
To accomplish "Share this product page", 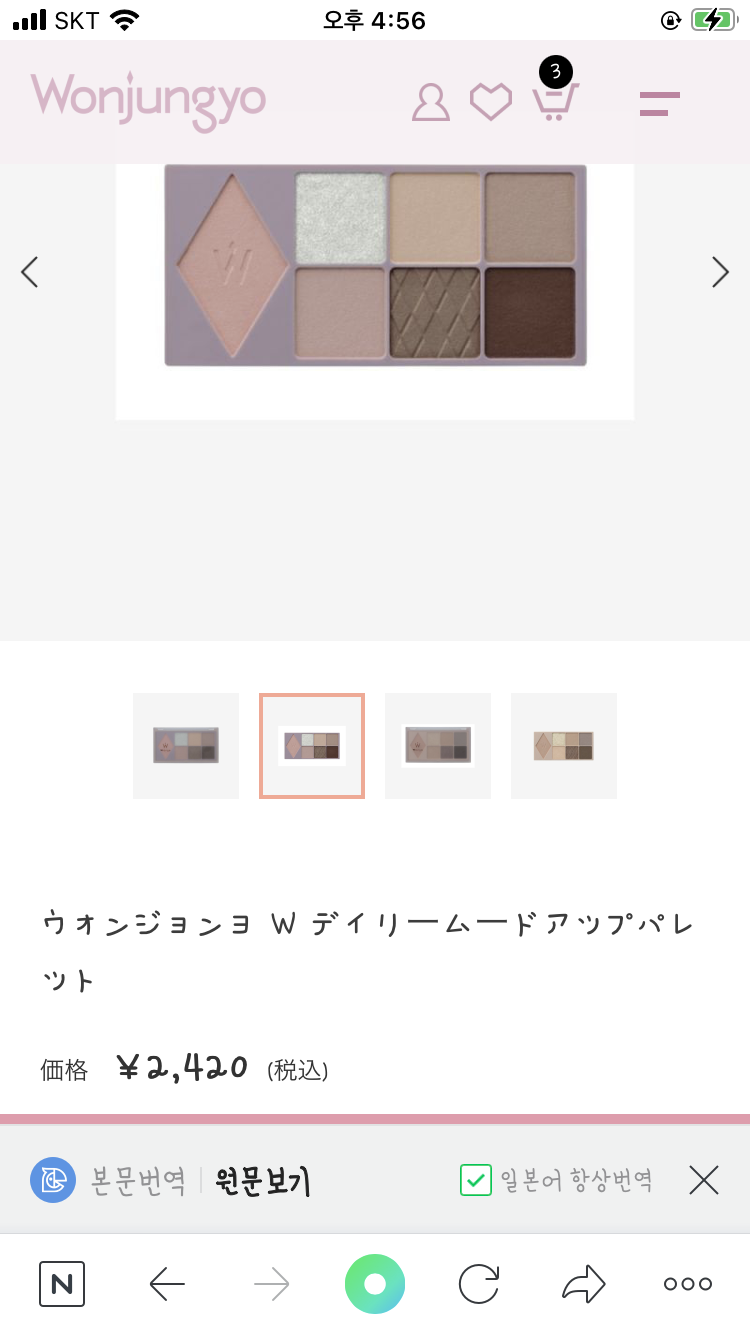I will (584, 1284).
